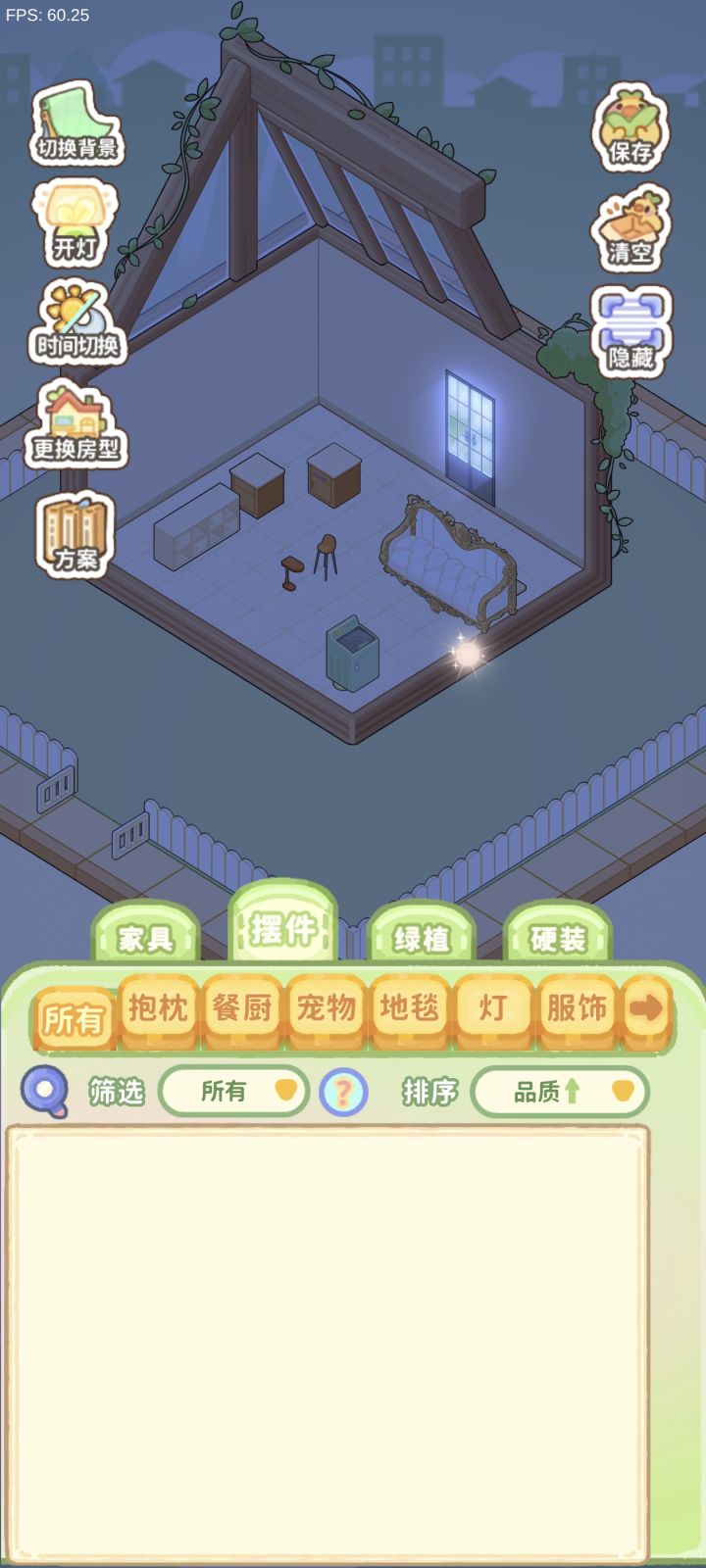Select the 抱枕 pillow category button

pos(159,1009)
